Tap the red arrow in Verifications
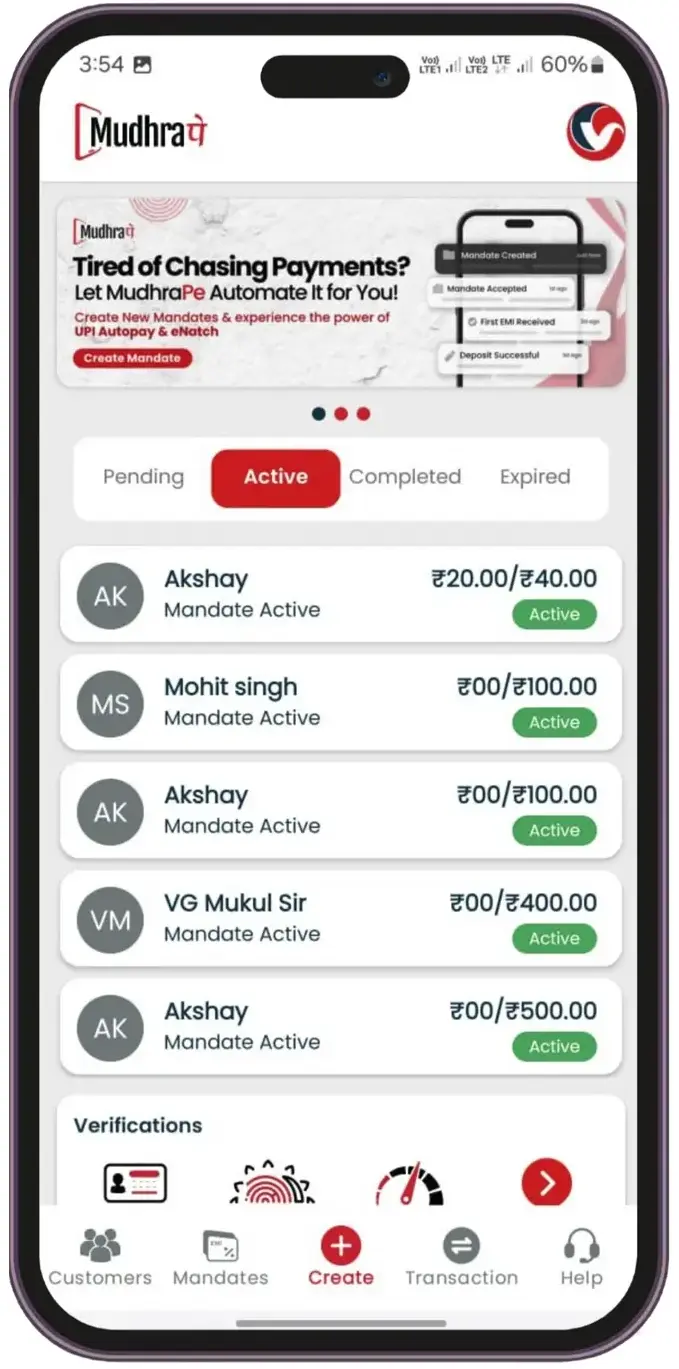Image resolution: width=679 pixels, height=1369 pixels. (x=547, y=1184)
